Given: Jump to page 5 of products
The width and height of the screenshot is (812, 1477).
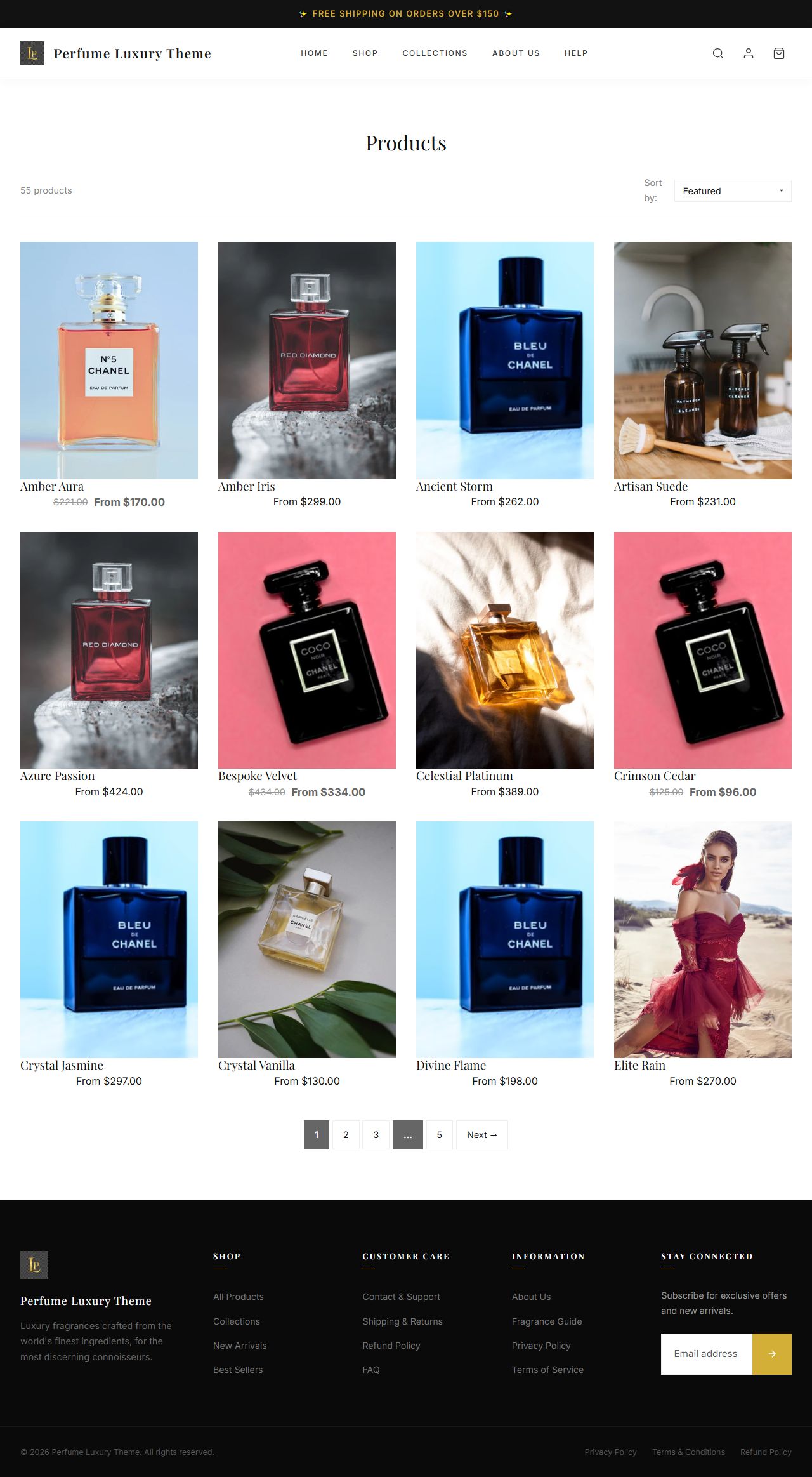Looking at the screenshot, I should point(439,1135).
